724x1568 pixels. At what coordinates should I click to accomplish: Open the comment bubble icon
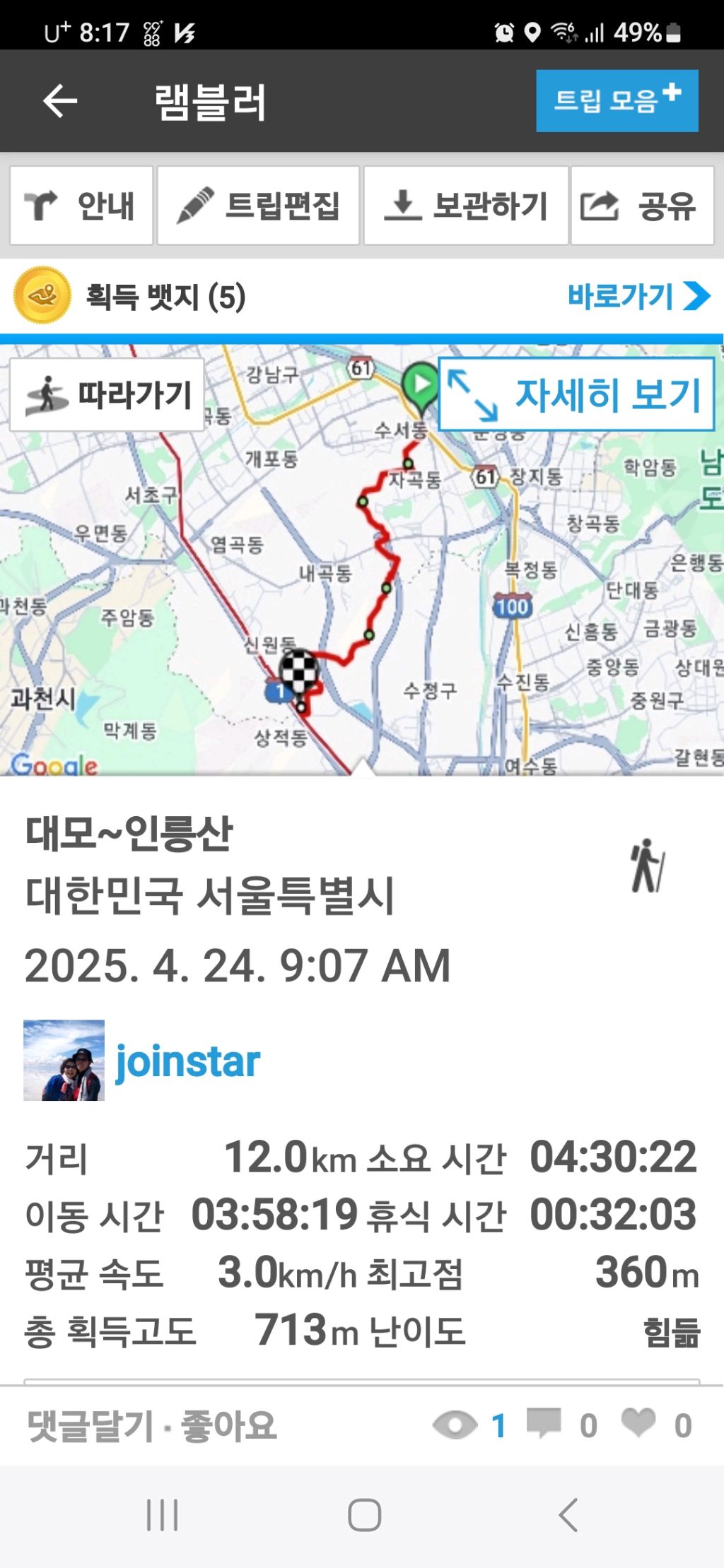(544, 1422)
